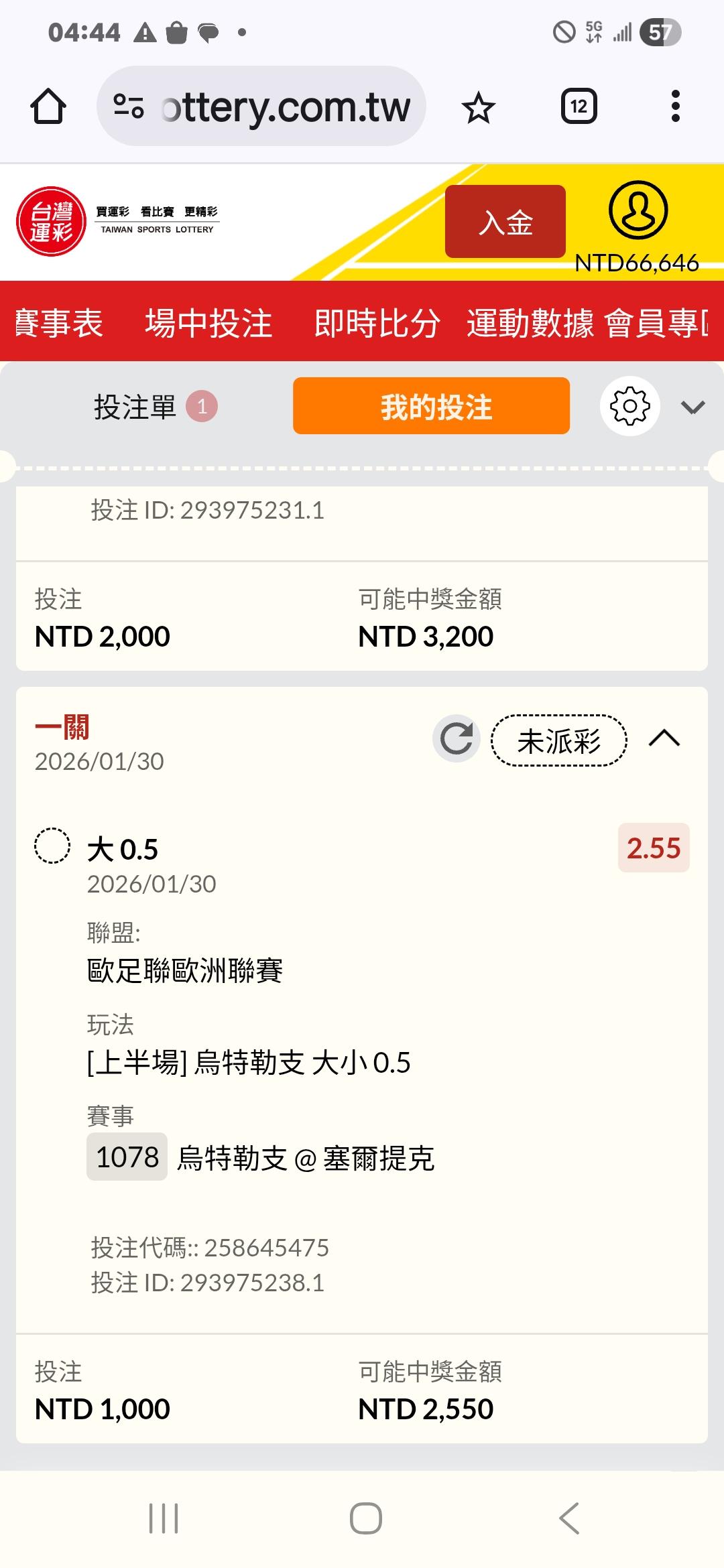Select the 我的投注 my bets tab
724x1568 pixels.
tap(431, 407)
